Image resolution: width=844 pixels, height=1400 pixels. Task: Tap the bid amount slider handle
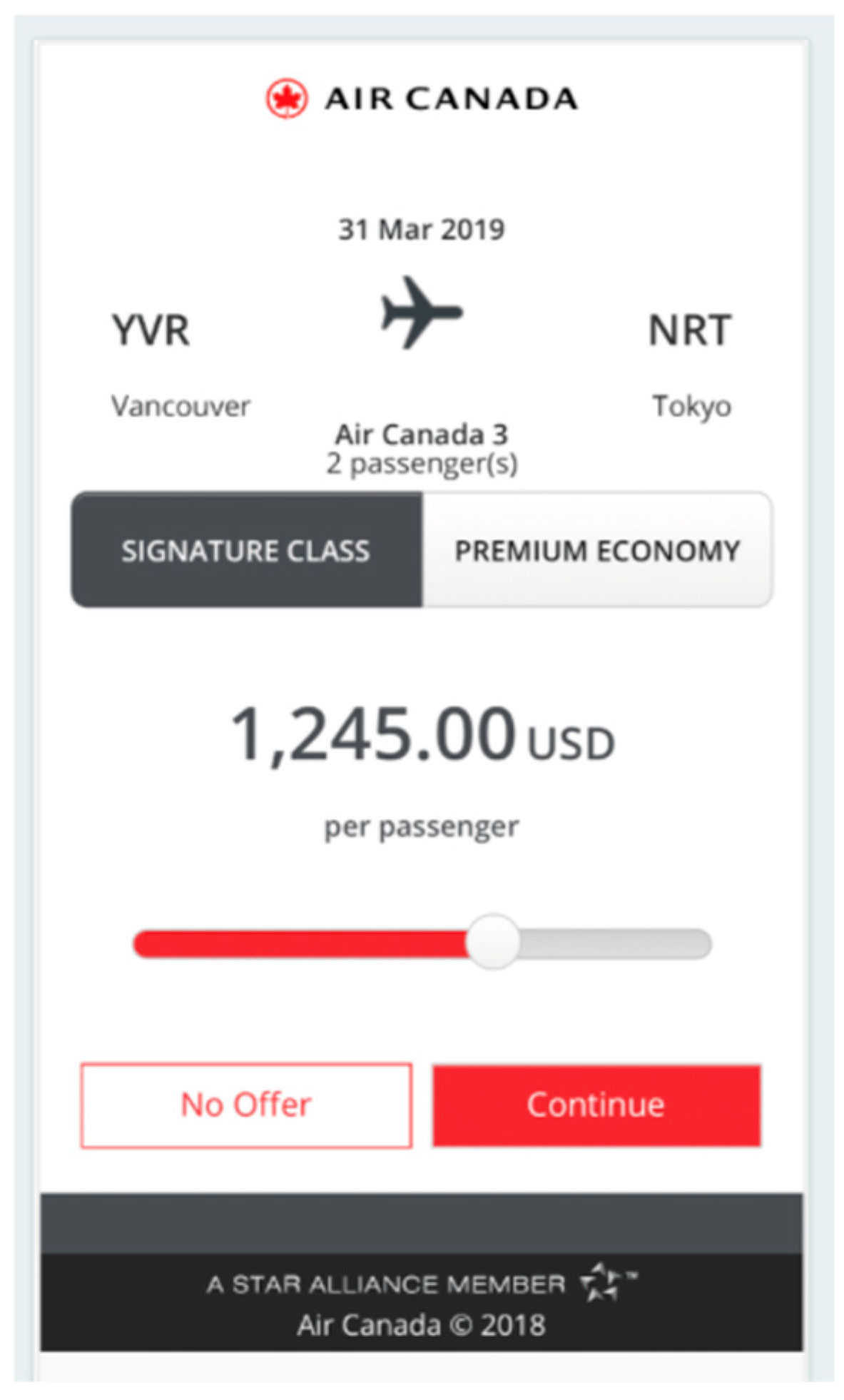[x=493, y=941]
